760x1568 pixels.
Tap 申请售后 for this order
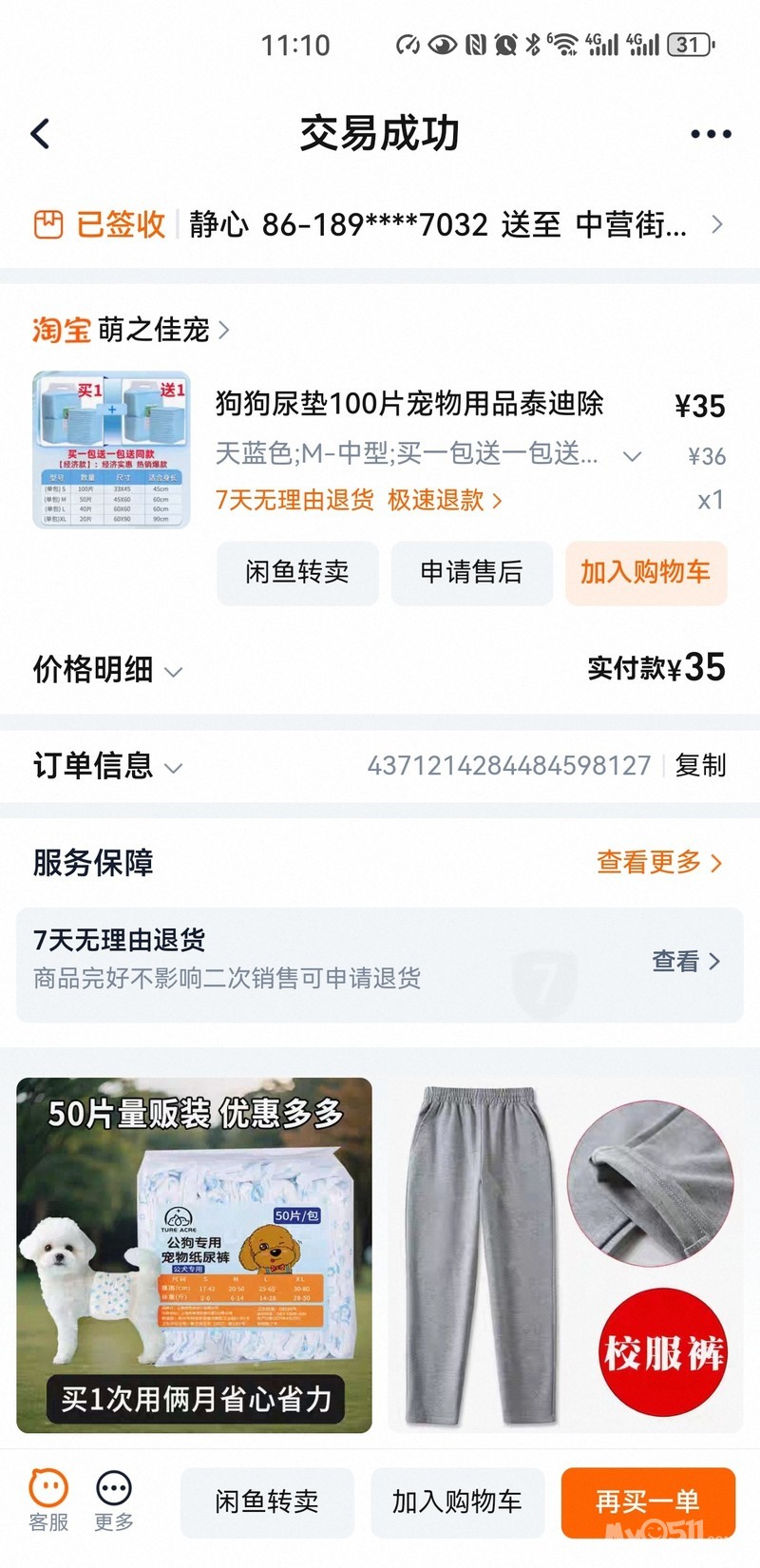click(471, 572)
